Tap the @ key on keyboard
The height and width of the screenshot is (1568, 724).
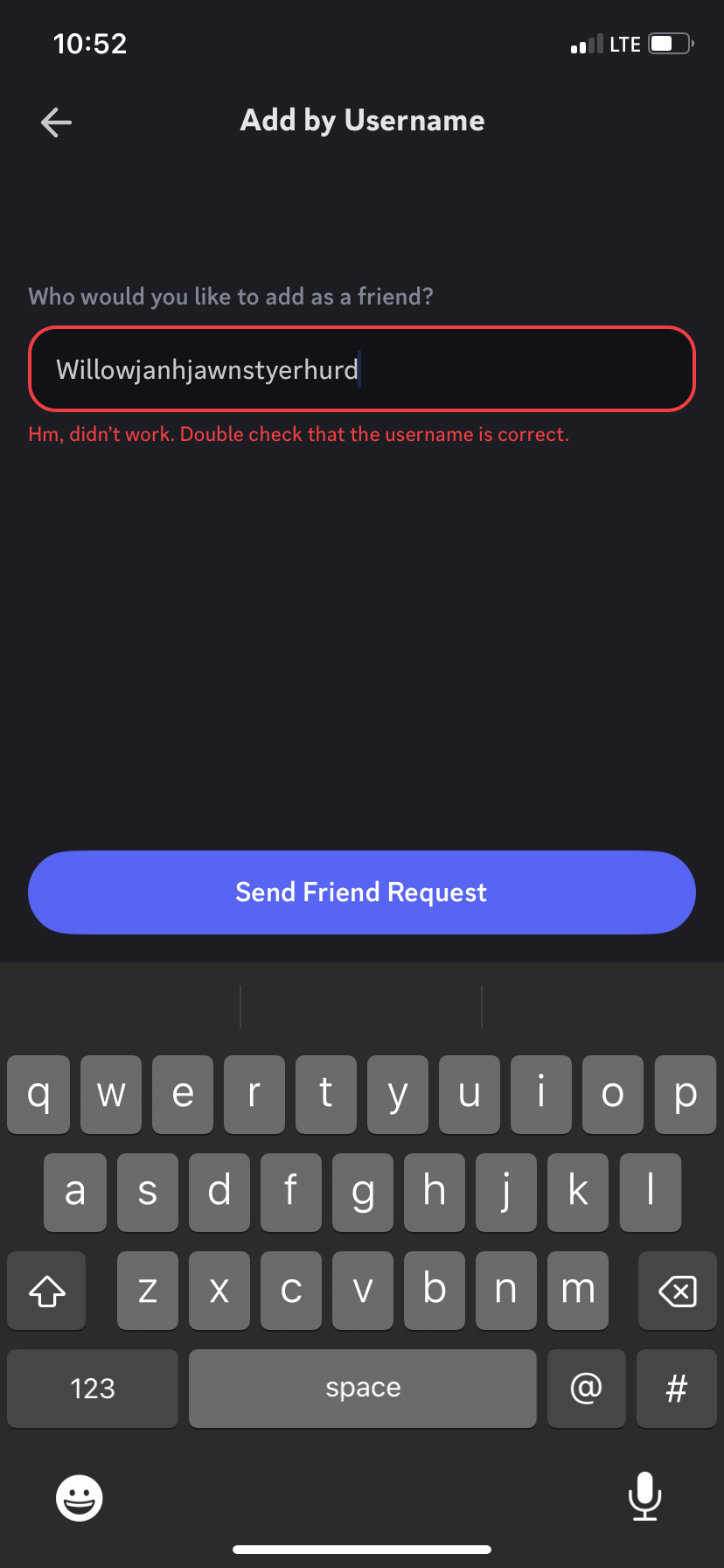[586, 1389]
